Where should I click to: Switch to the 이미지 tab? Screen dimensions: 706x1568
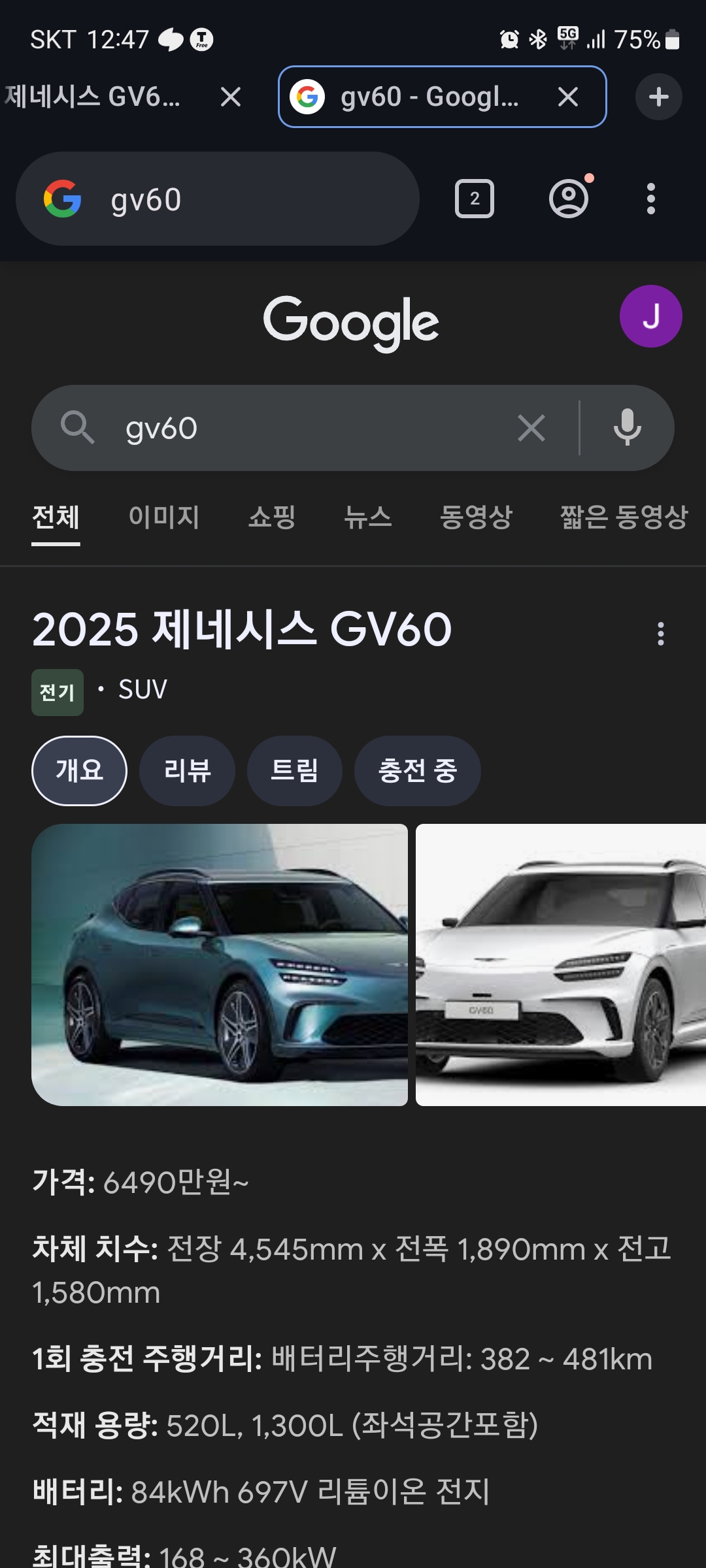click(x=164, y=517)
